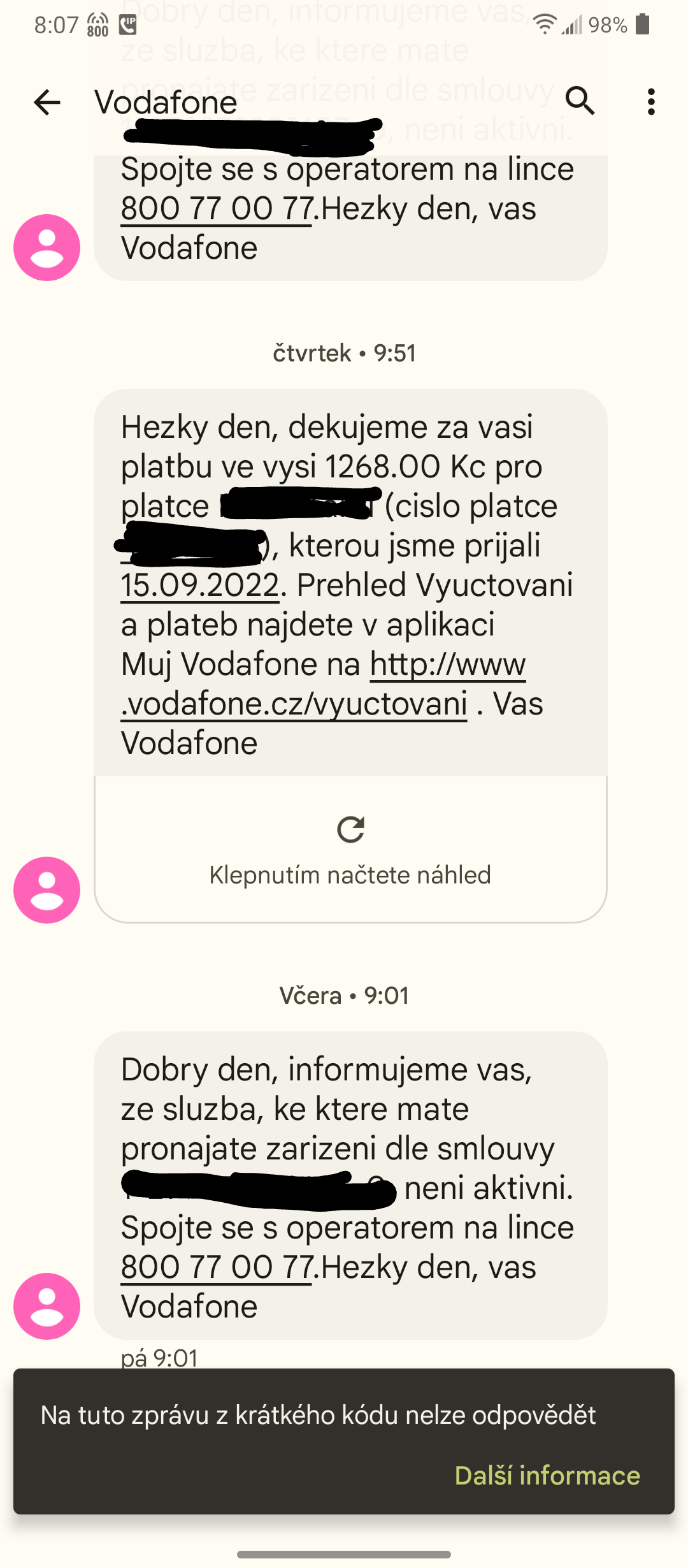Tap Další informace in the snackbar
Image resolution: width=688 pixels, height=1568 pixels.
point(547,1476)
